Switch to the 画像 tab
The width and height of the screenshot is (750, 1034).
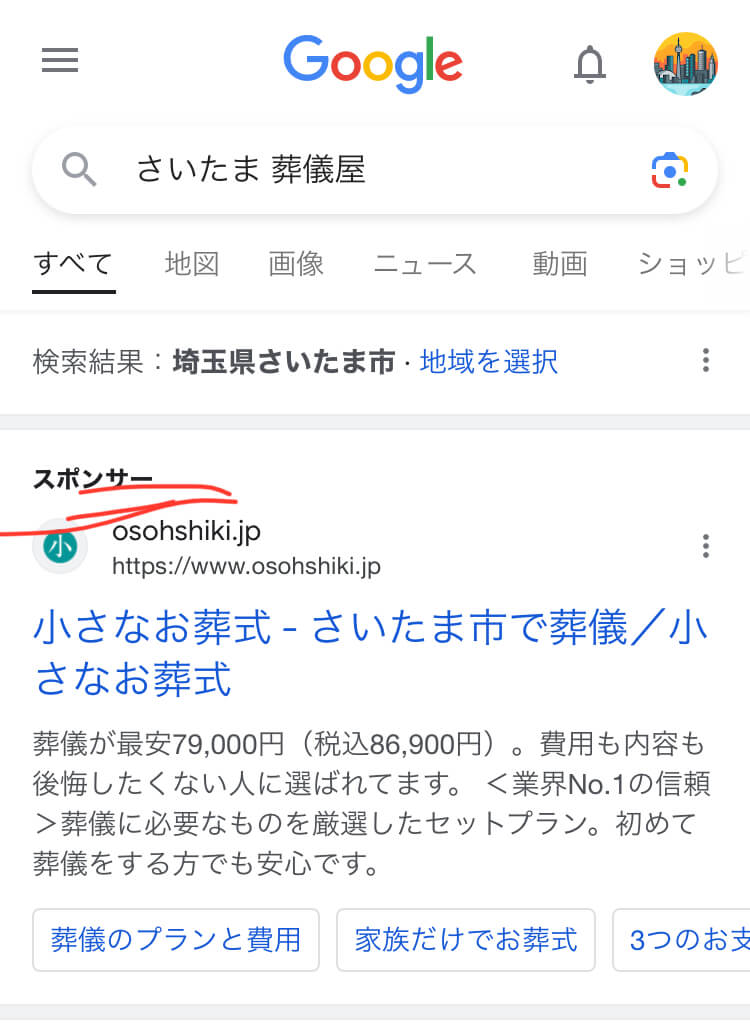[x=296, y=264]
